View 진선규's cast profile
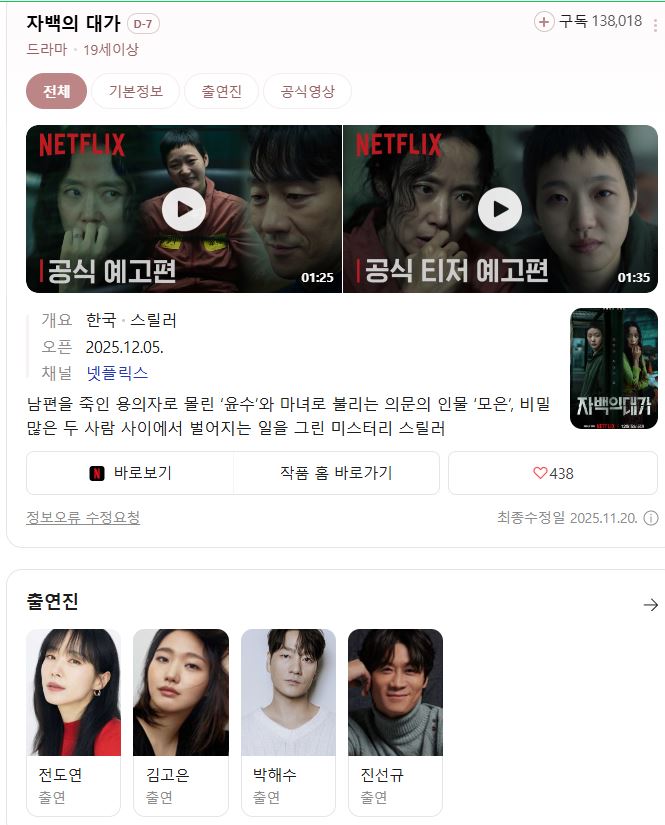Screen dimensions: 665x825 395,720
